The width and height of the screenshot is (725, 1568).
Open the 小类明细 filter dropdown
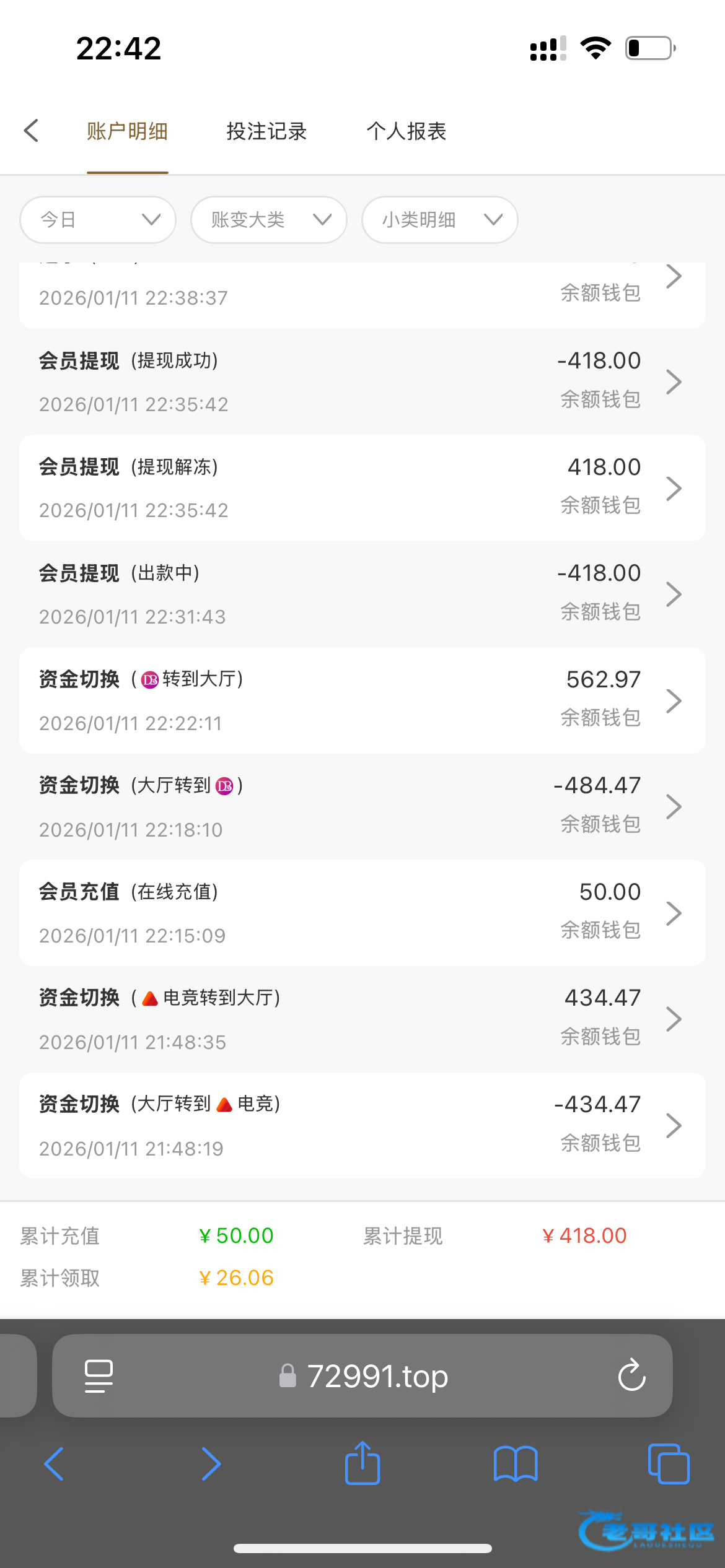(x=439, y=220)
